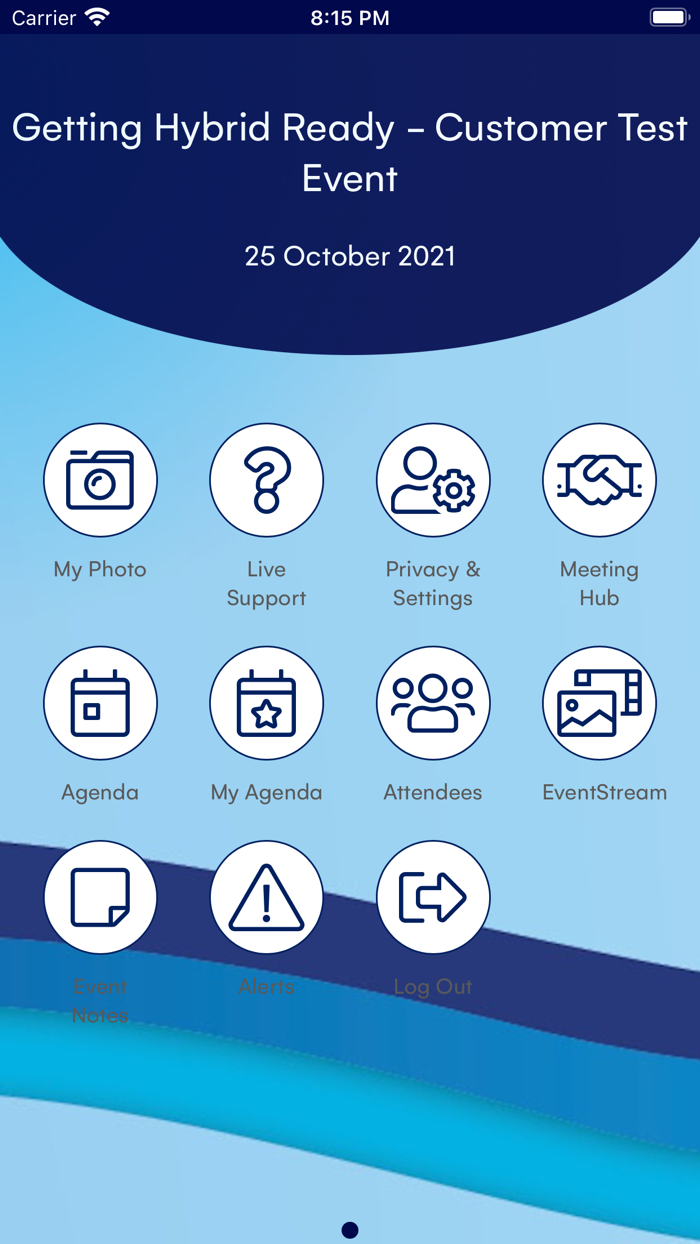
Task: Open Live Support help
Action: (266, 480)
